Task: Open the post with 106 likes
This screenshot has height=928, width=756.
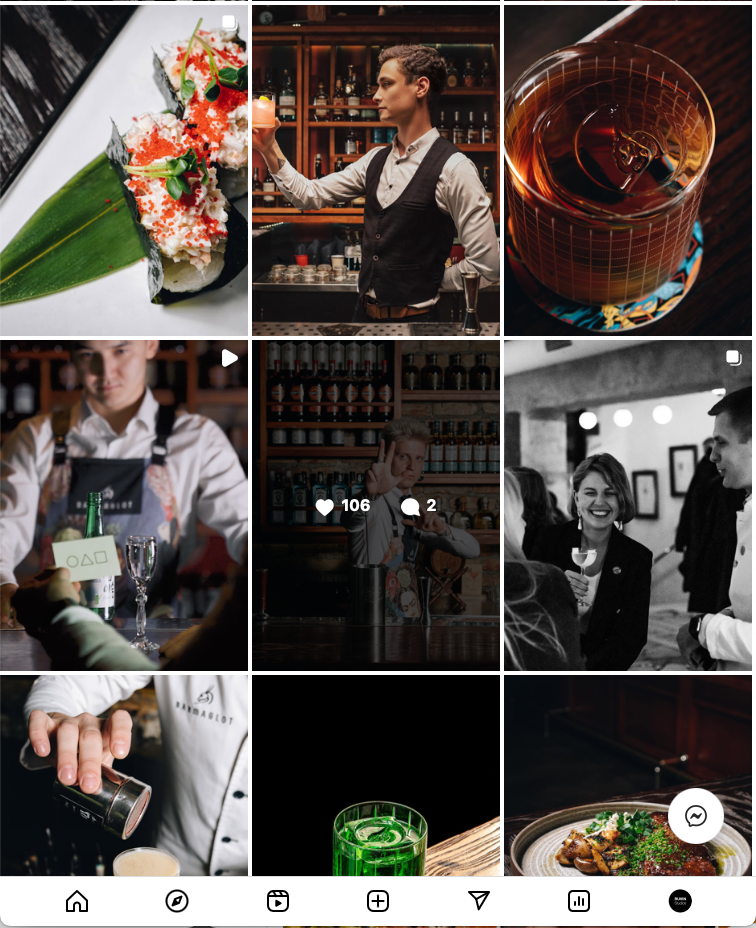Action: tap(376, 505)
